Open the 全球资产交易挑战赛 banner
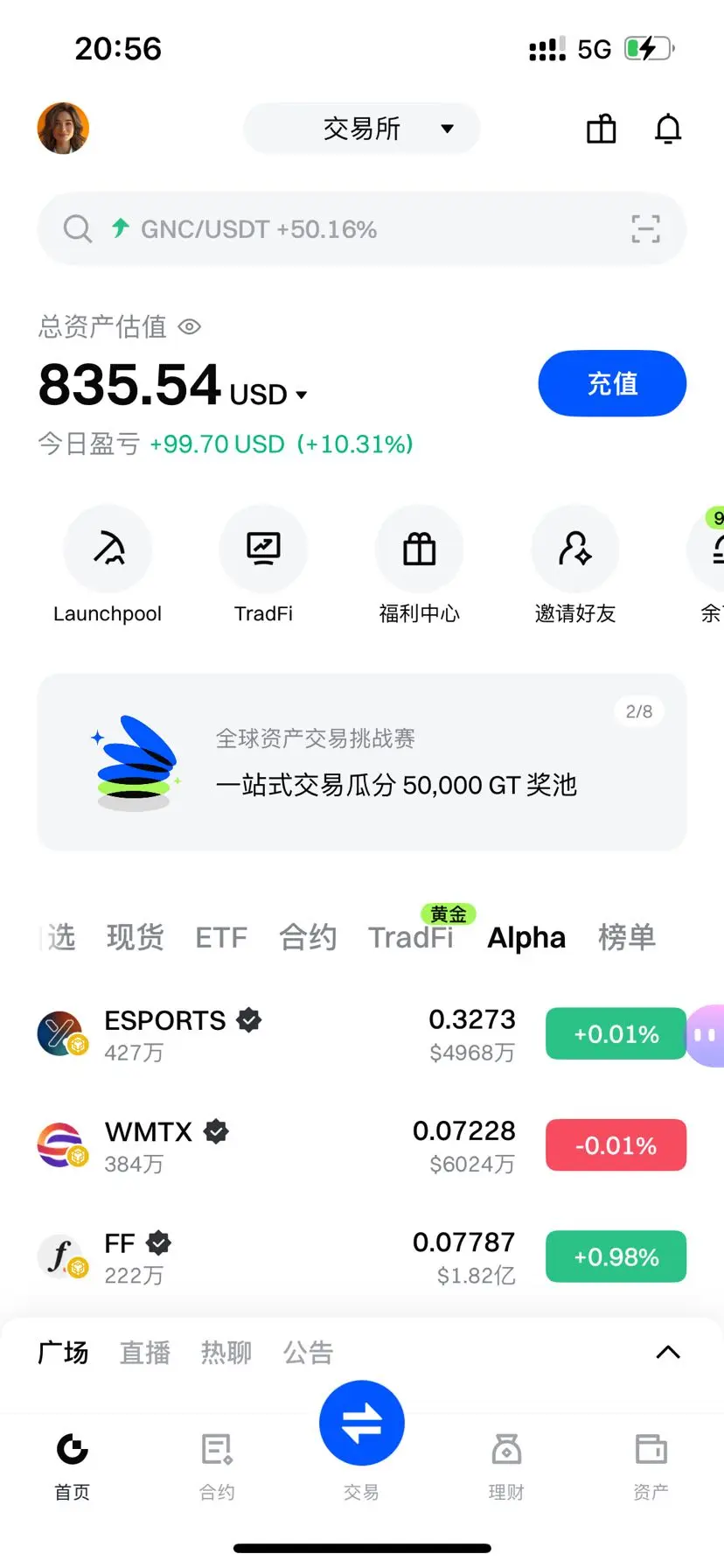Image resolution: width=724 pixels, height=1568 pixels. click(x=362, y=762)
